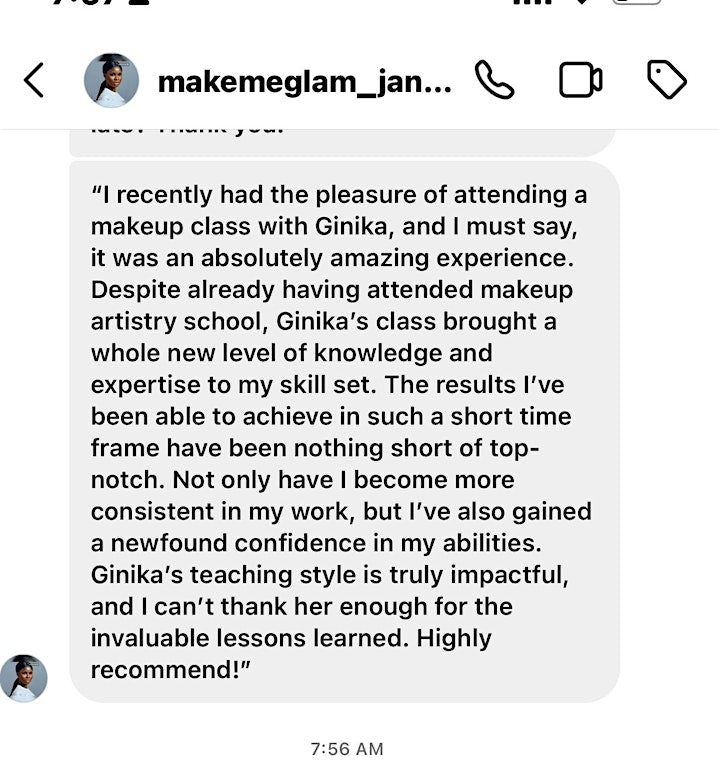Tap the sender avatar beside the message
This screenshot has width=720, height=768.
(23, 678)
